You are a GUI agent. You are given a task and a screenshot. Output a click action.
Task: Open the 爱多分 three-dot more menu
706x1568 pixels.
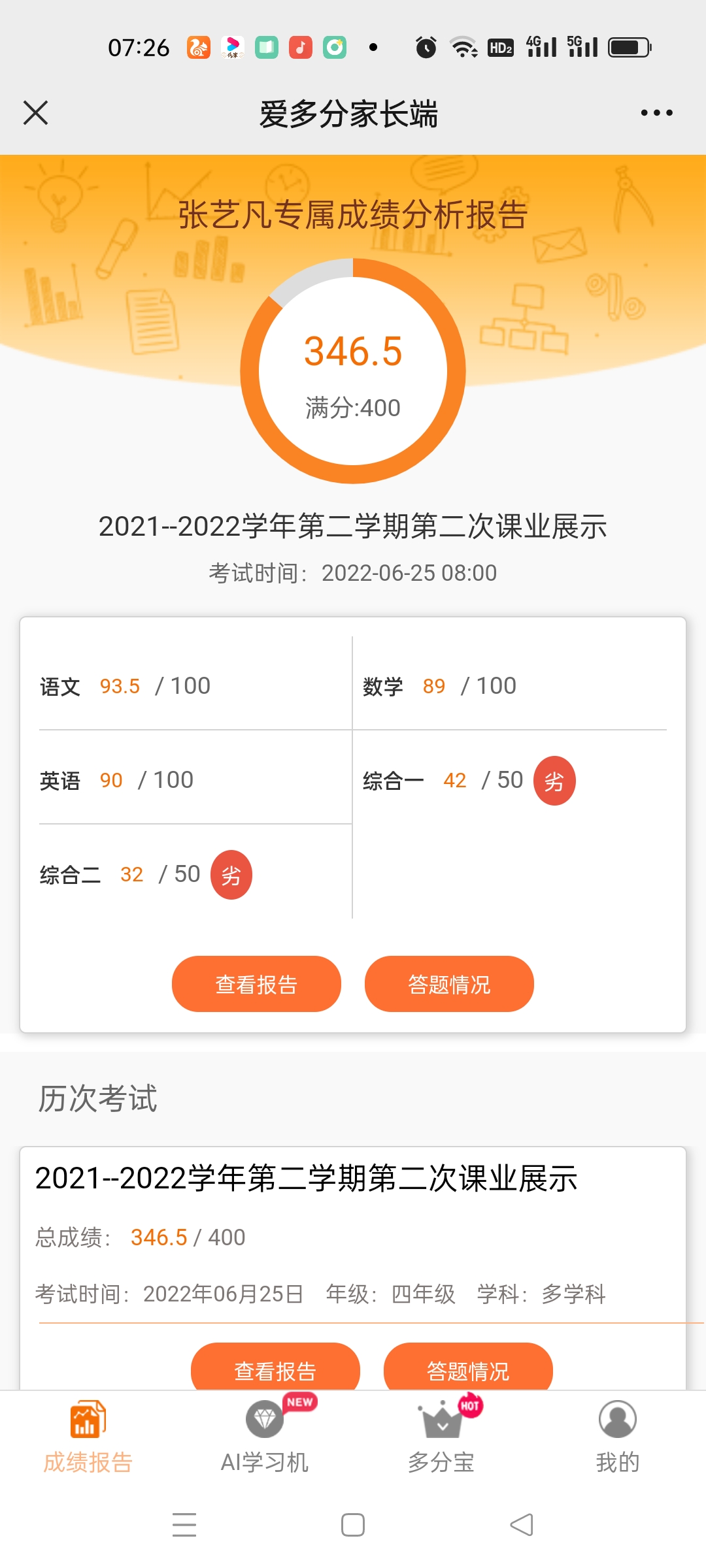tap(656, 112)
